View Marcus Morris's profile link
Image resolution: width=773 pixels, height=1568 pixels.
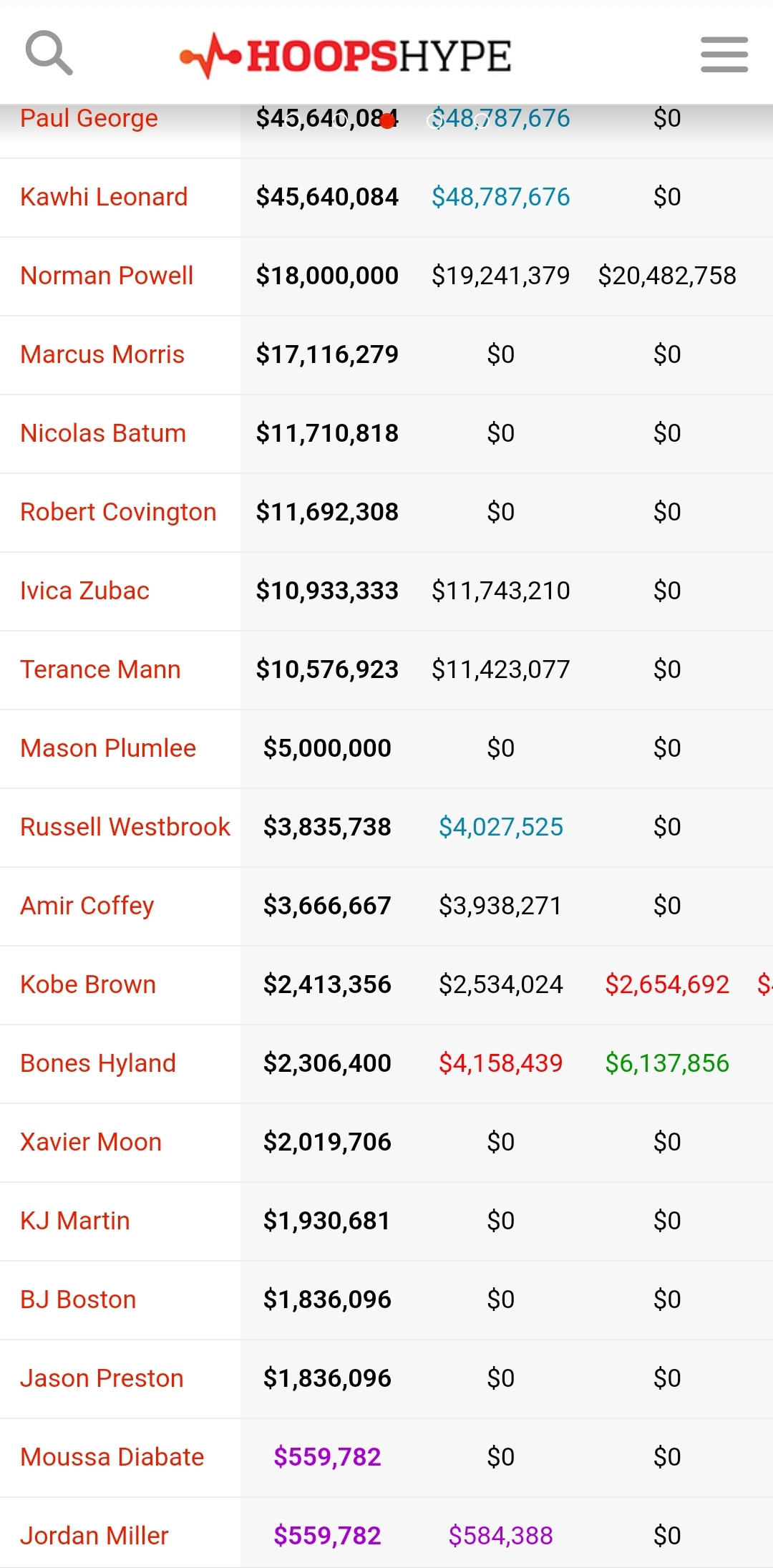(102, 354)
